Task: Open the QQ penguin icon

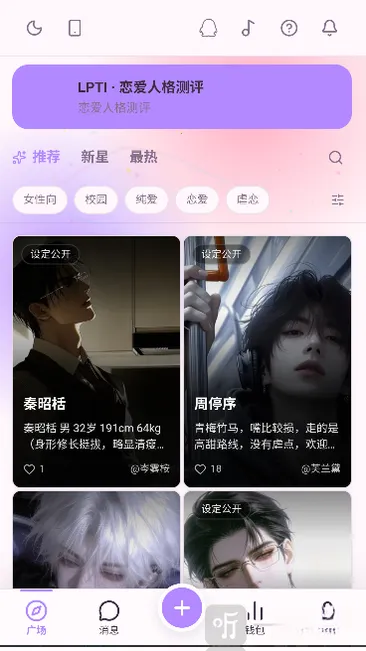Action: [x=208, y=28]
